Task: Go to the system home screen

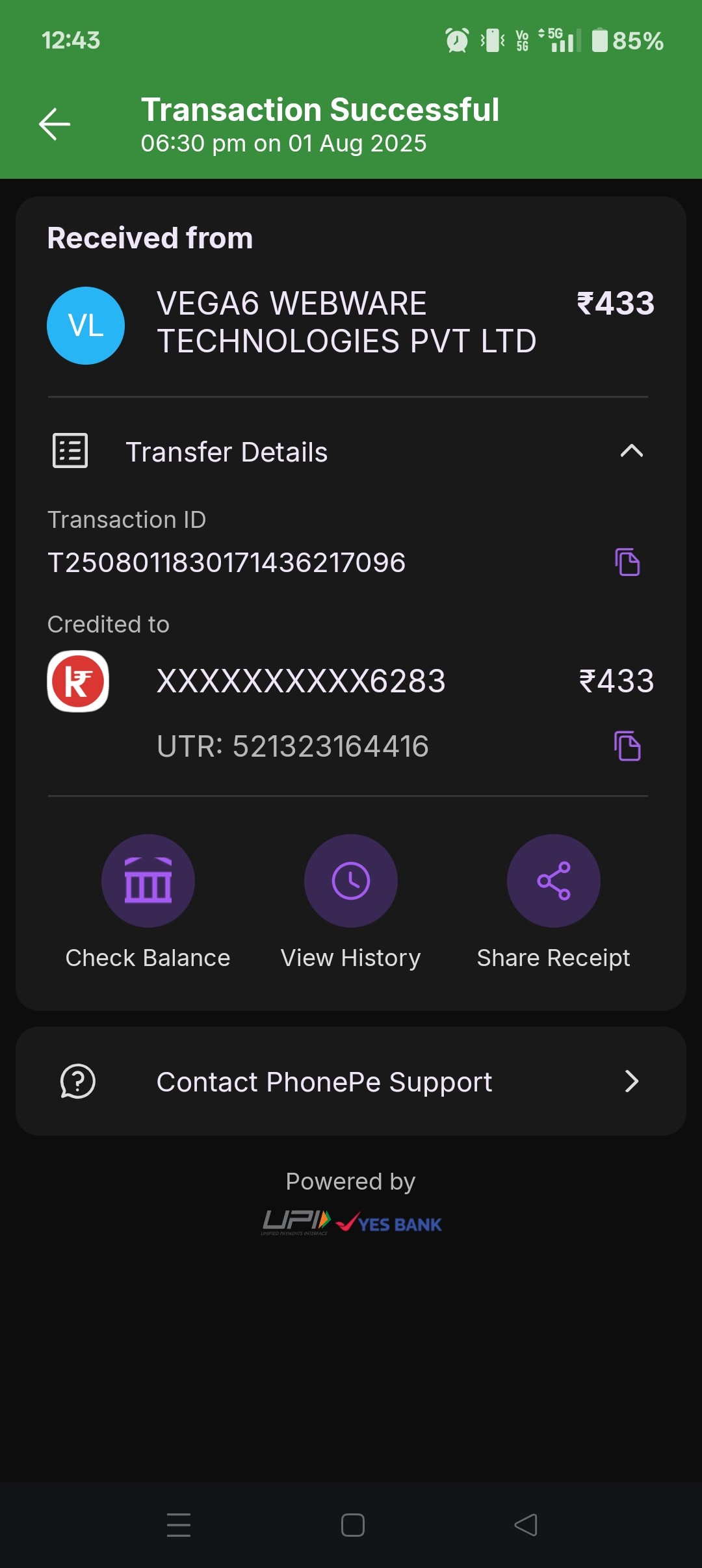Action: pyautogui.click(x=352, y=1525)
